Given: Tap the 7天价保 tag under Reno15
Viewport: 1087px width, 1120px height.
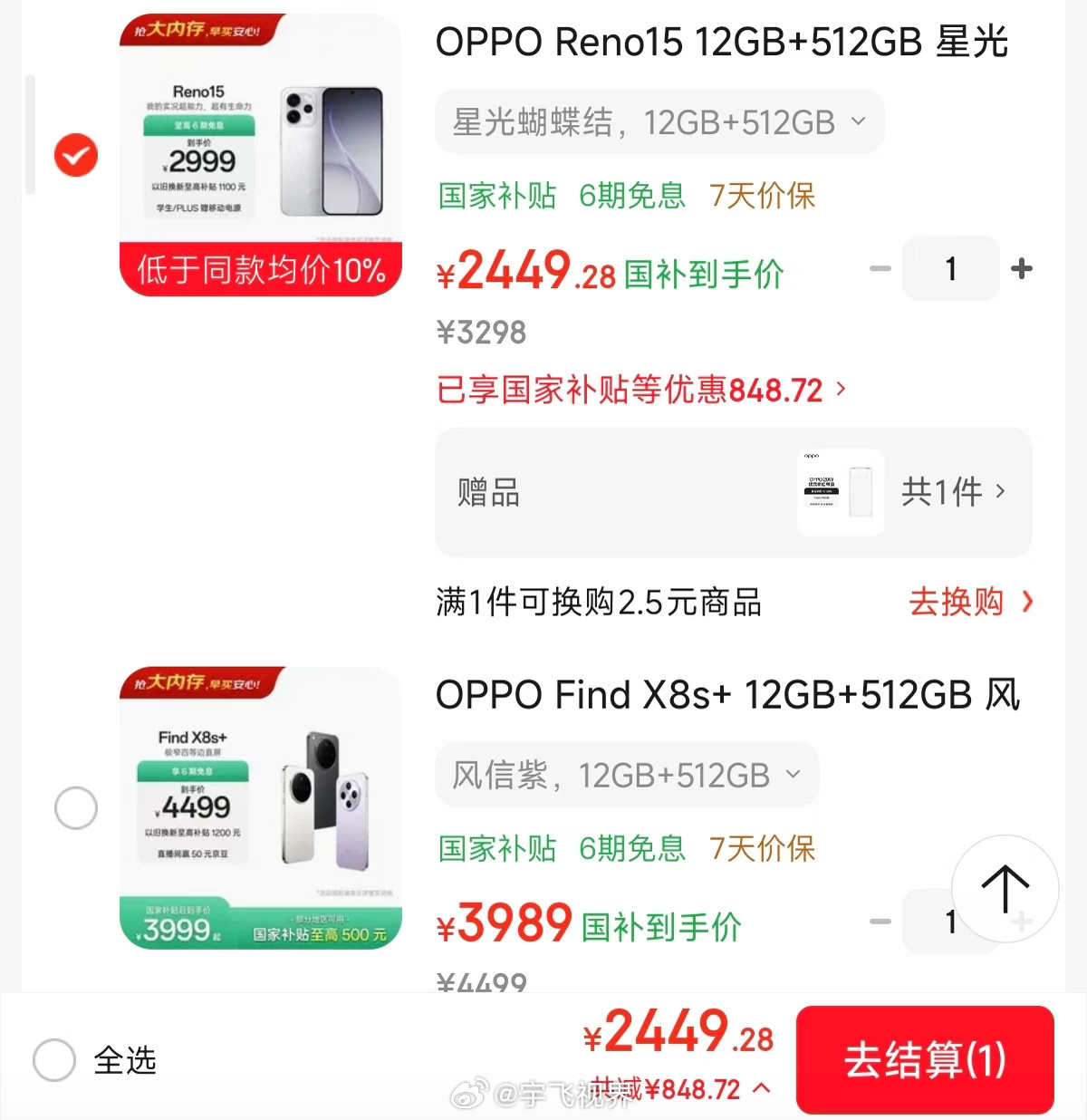Looking at the screenshot, I should coord(763,196).
